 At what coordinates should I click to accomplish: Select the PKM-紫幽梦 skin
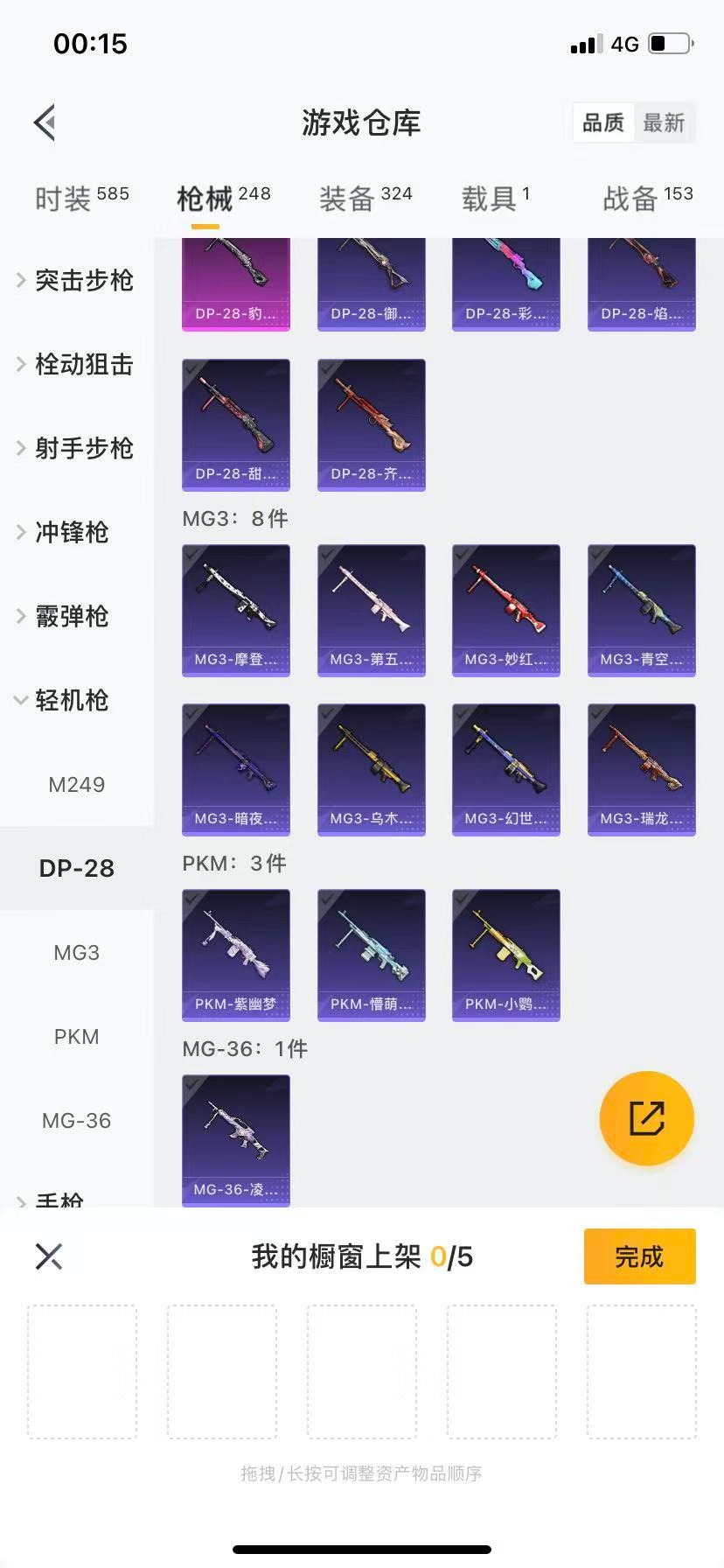click(x=236, y=955)
